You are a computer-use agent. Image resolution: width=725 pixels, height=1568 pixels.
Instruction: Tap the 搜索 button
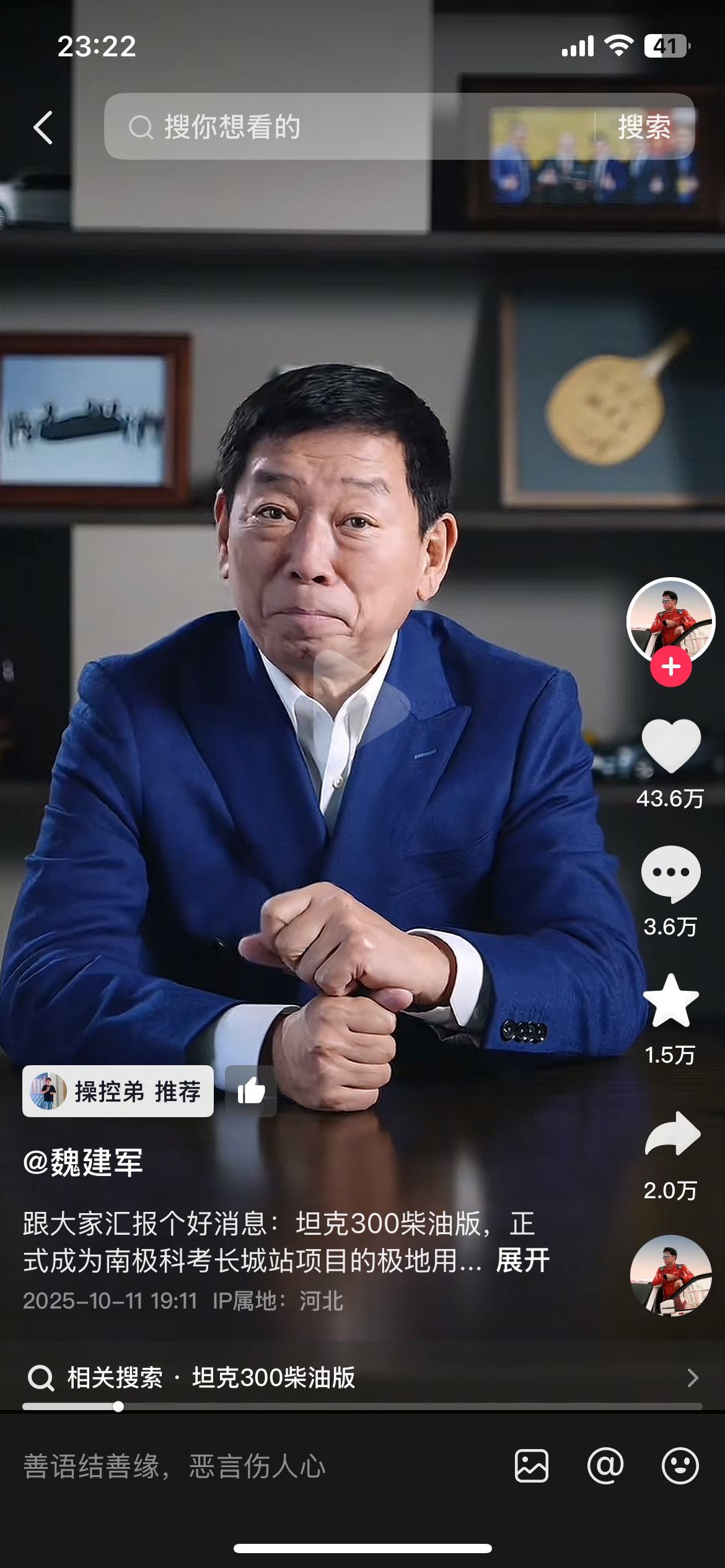644,127
